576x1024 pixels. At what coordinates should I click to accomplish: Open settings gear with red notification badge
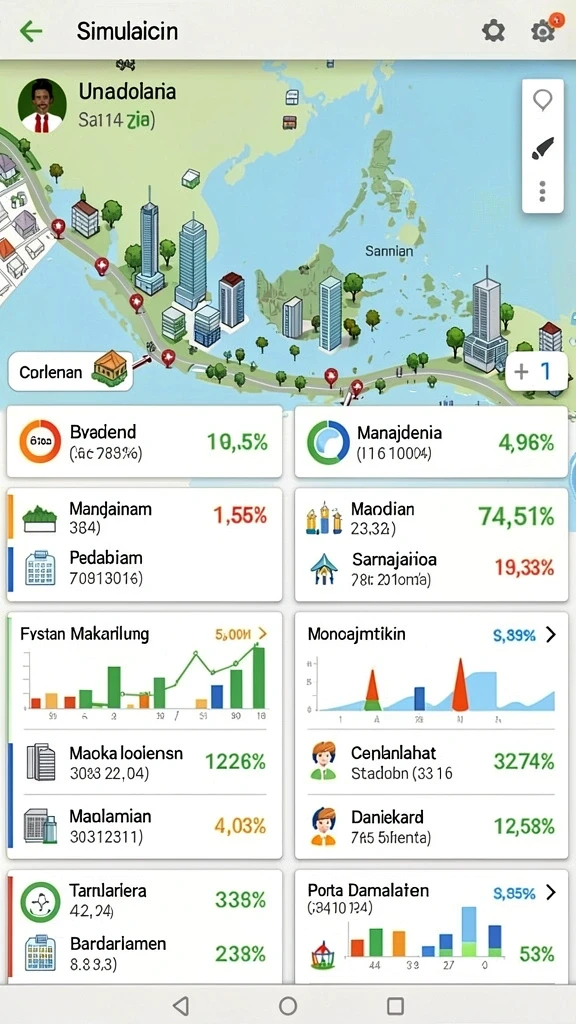545,29
